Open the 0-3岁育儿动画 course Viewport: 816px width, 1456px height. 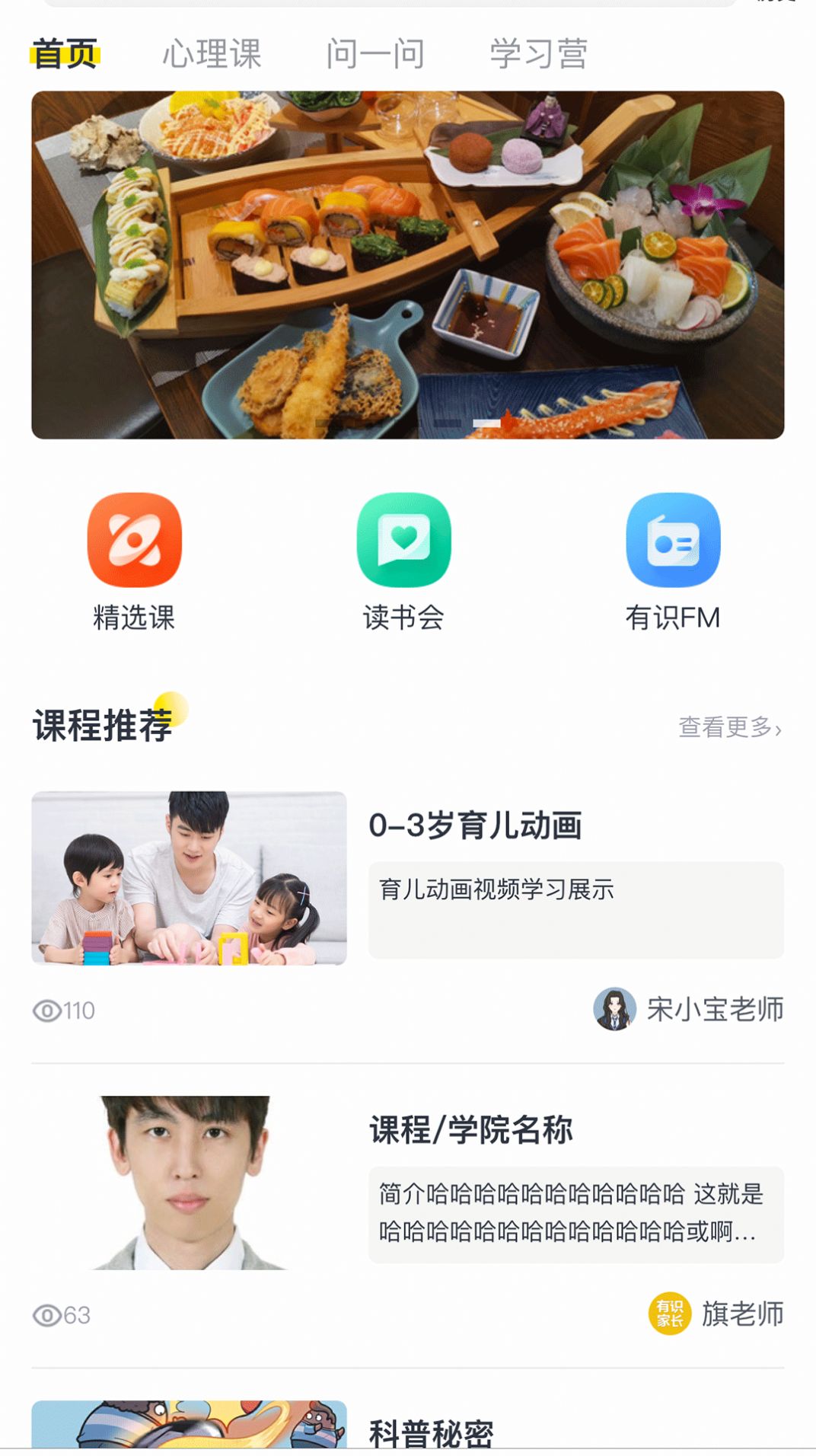click(x=476, y=826)
